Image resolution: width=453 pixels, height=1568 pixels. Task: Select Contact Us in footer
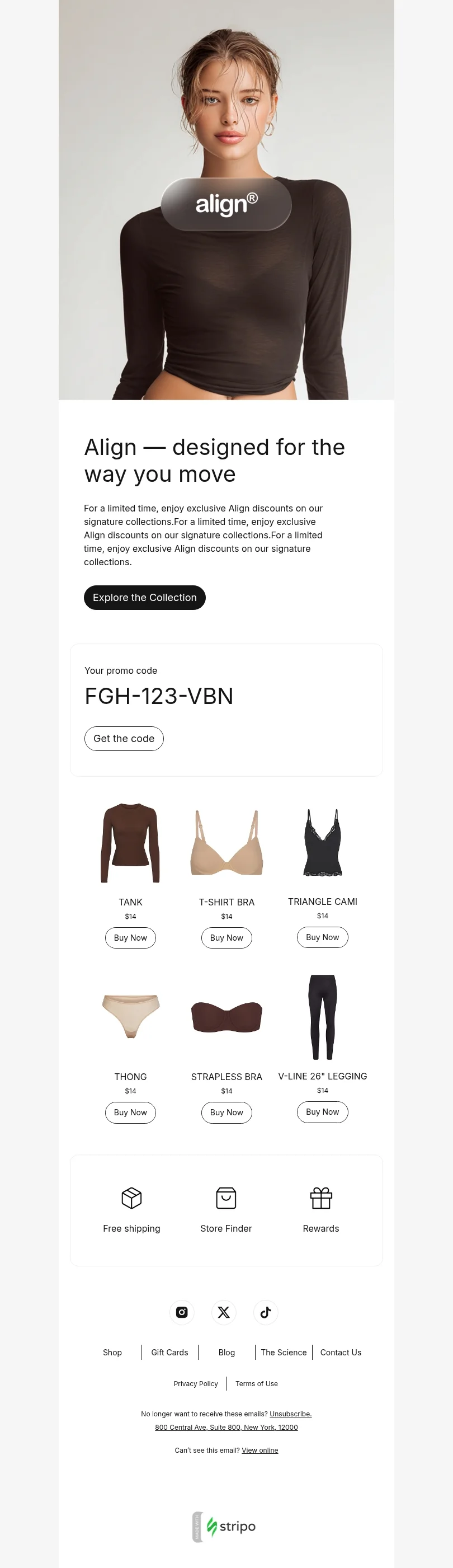341,1352
